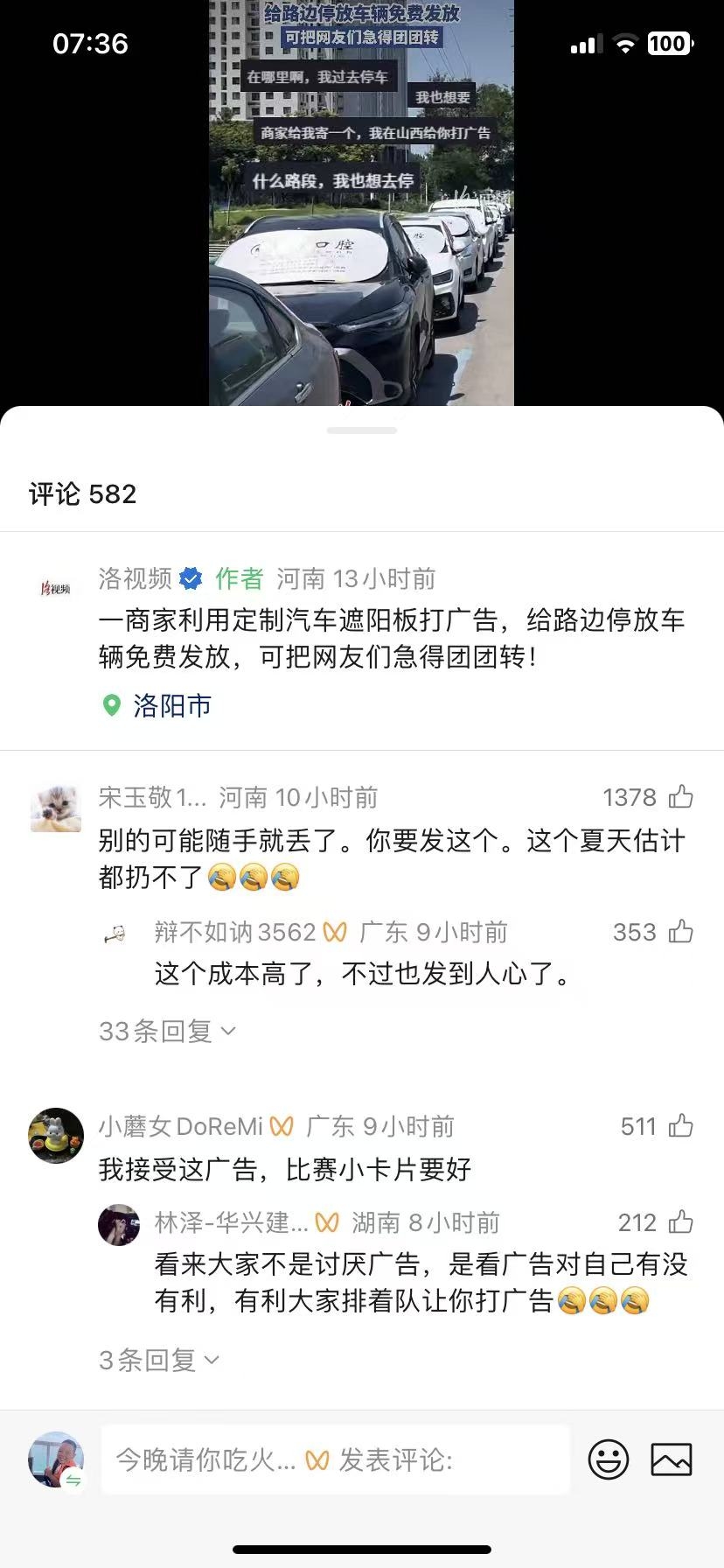724x1568 pixels.
Task: Like 辩不如讷3562's reply
Action: click(681, 932)
